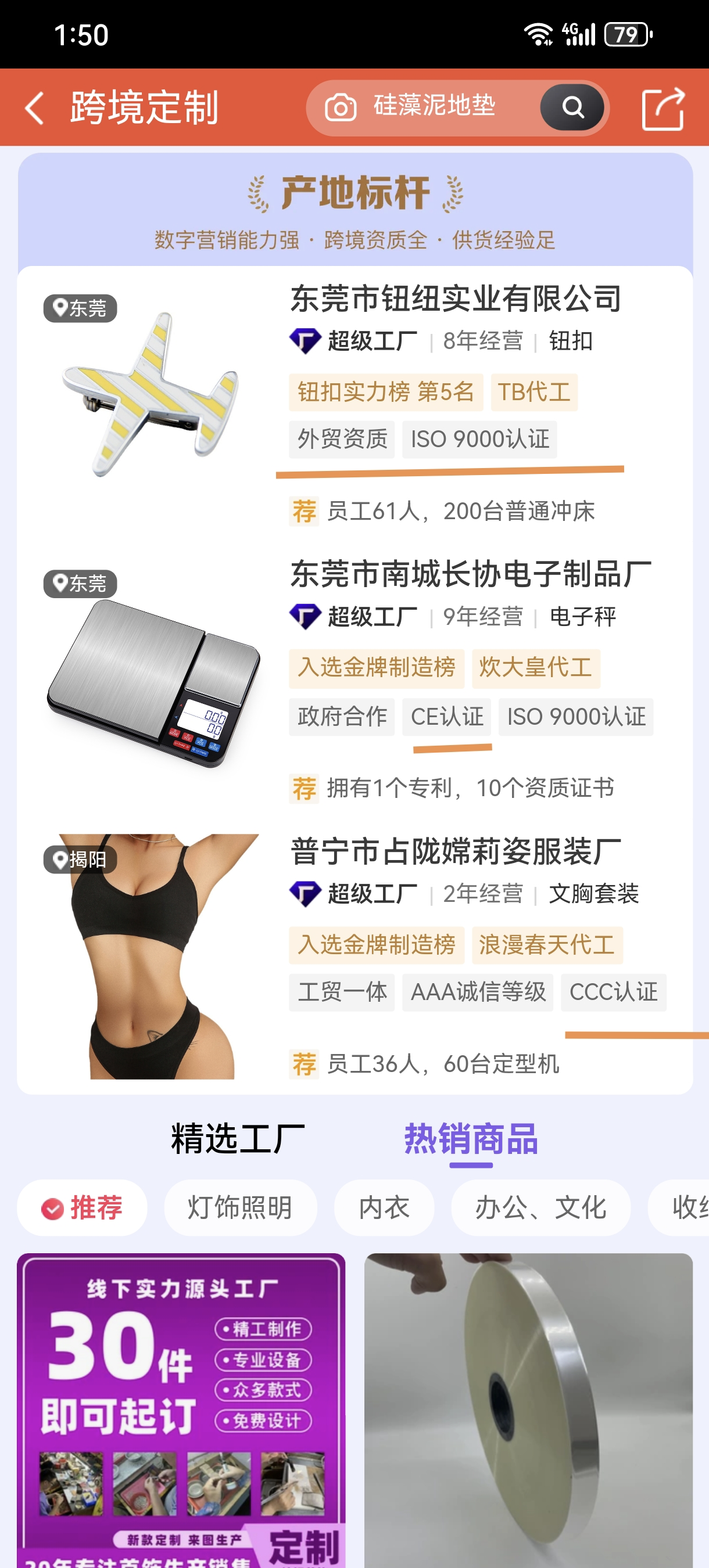Open 东莞市南城长协电子制品厂 factory card
The image size is (709, 1568).
click(x=470, y=574)
